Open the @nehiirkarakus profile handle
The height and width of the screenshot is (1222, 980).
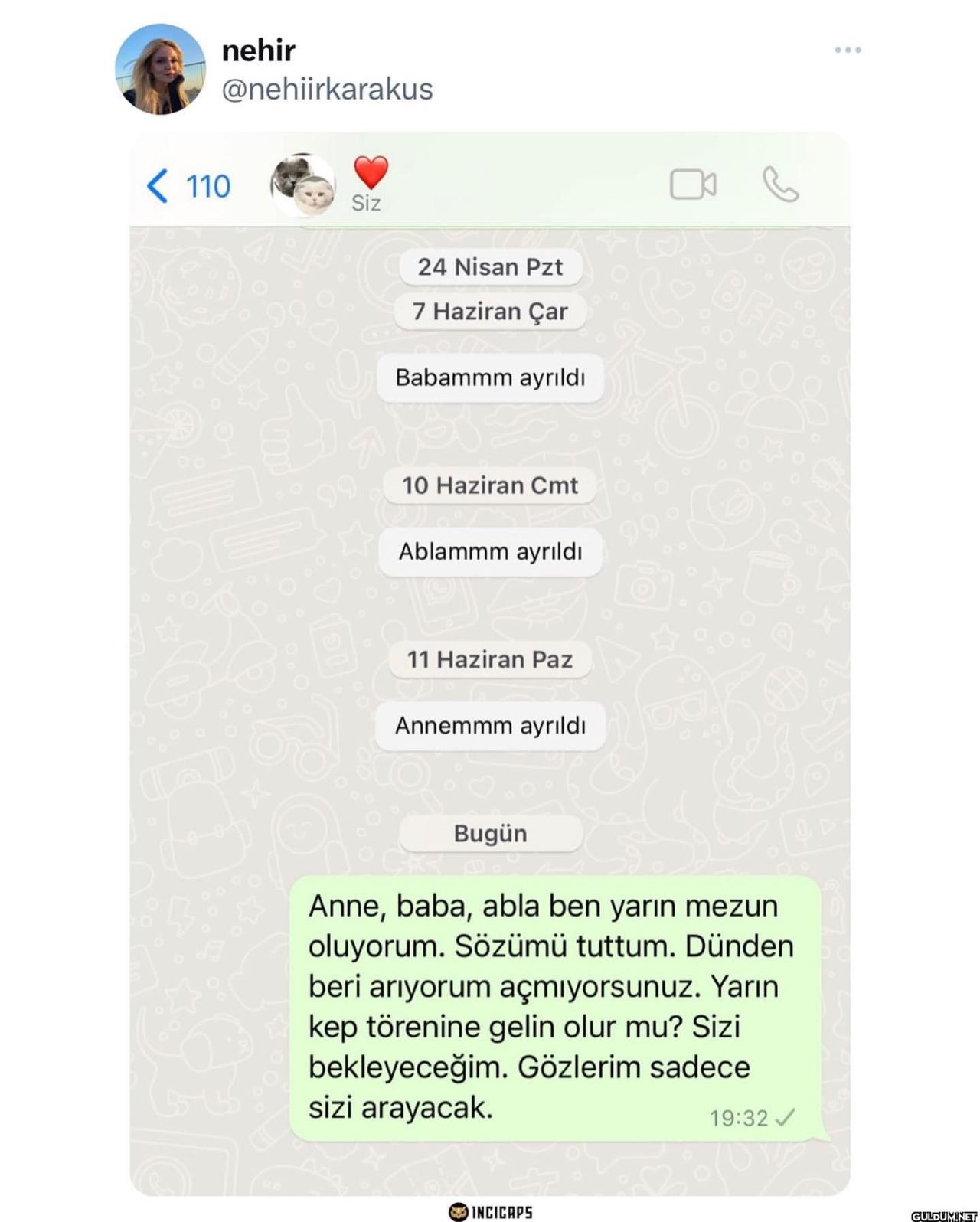tap(327, 90)
